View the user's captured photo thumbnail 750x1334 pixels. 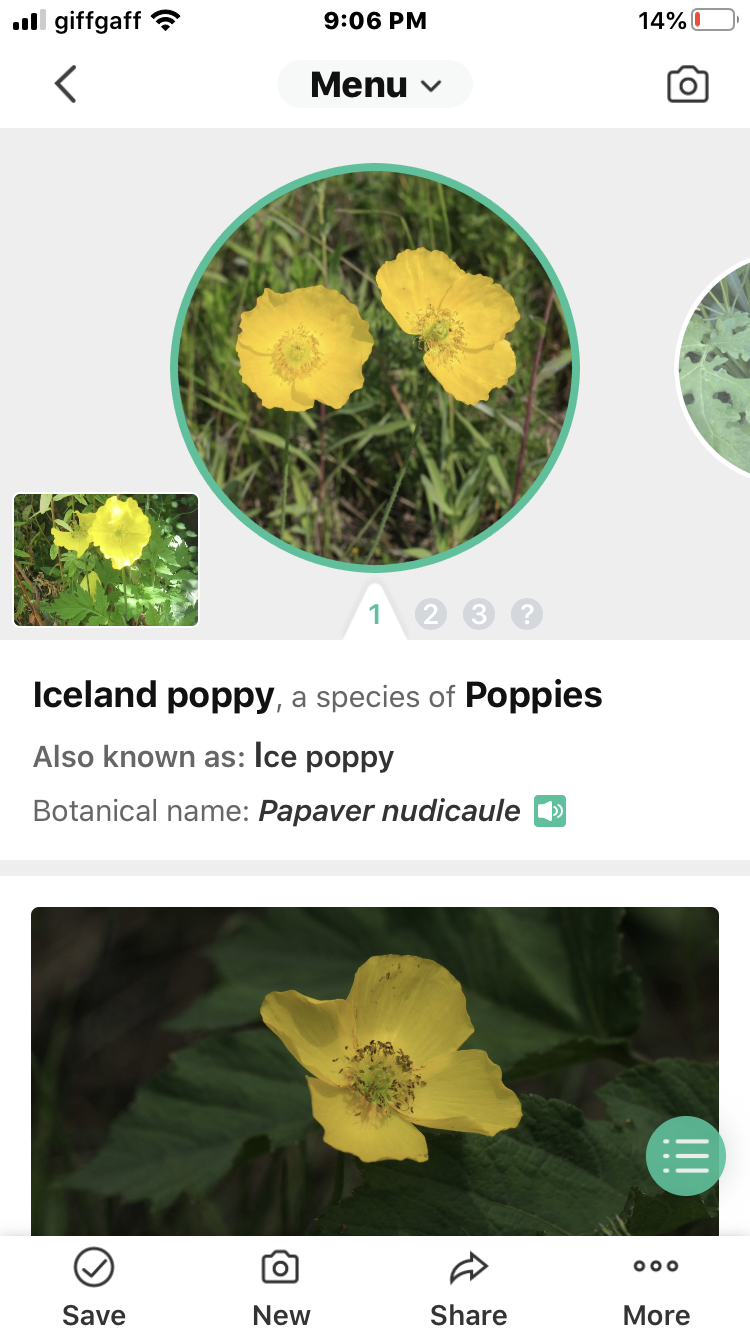(x=106, y=560)
